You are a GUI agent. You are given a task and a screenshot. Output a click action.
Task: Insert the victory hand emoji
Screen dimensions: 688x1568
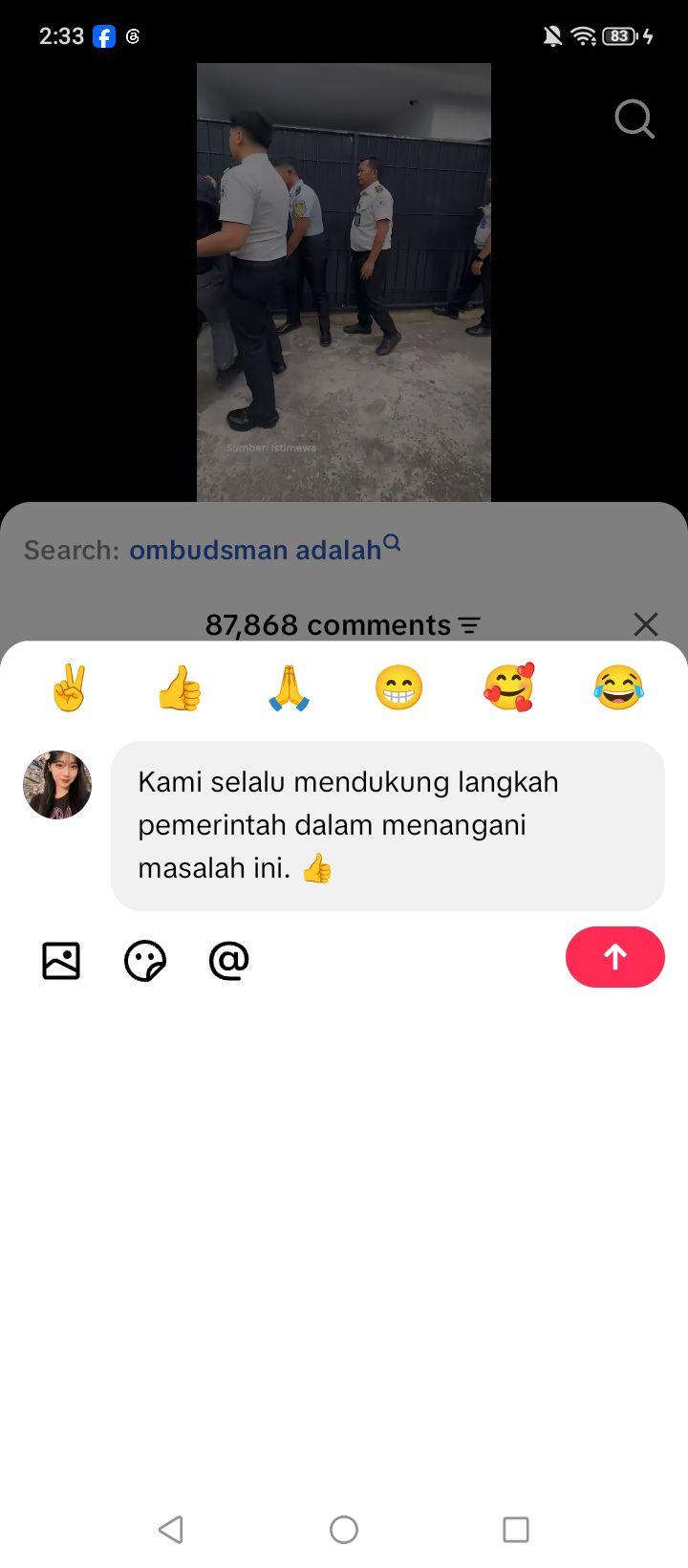pyautogui.click(x=70, y=687)
